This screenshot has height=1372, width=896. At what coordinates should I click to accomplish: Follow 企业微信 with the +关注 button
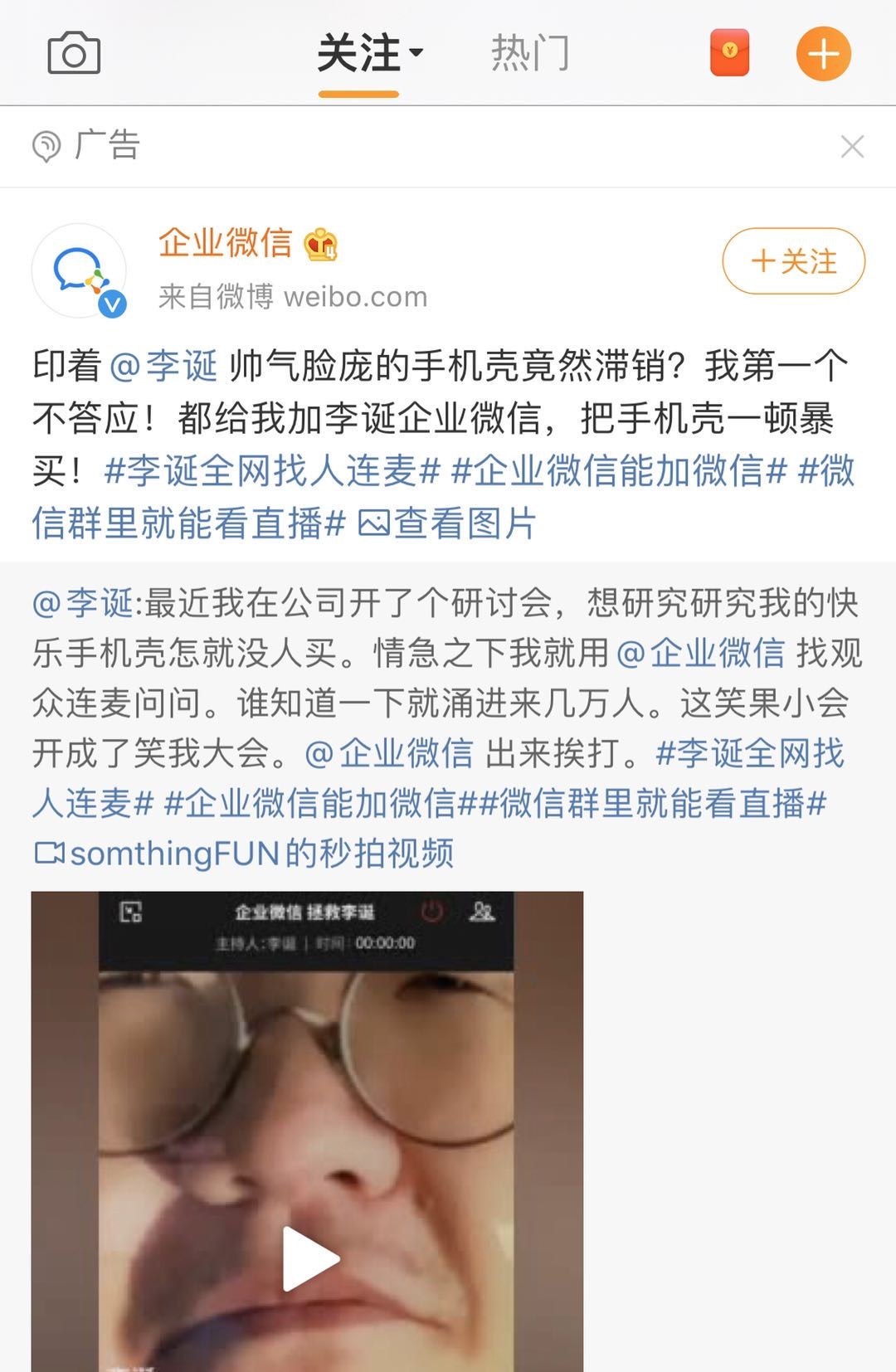pyautogui.click(x=793, y=261)
